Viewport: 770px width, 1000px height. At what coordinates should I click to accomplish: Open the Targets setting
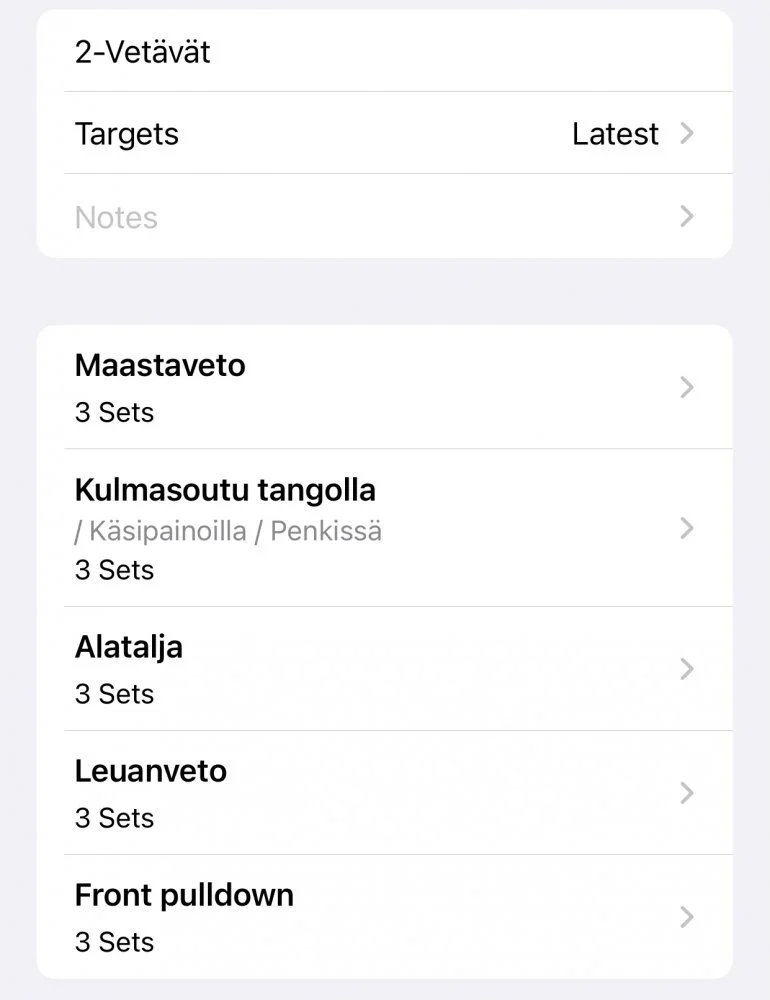(384, 134)
